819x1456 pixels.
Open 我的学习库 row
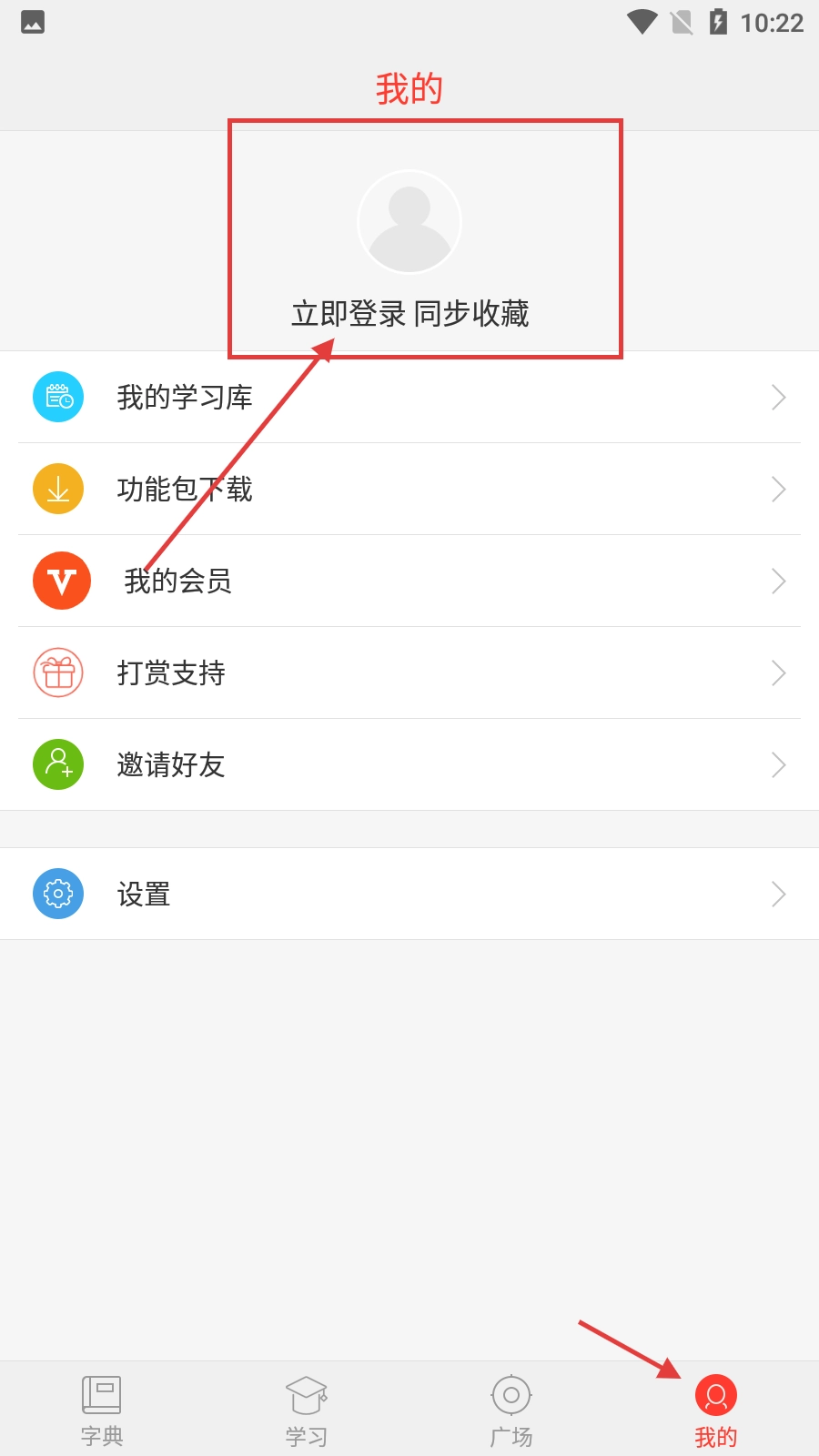pos(409,397)
